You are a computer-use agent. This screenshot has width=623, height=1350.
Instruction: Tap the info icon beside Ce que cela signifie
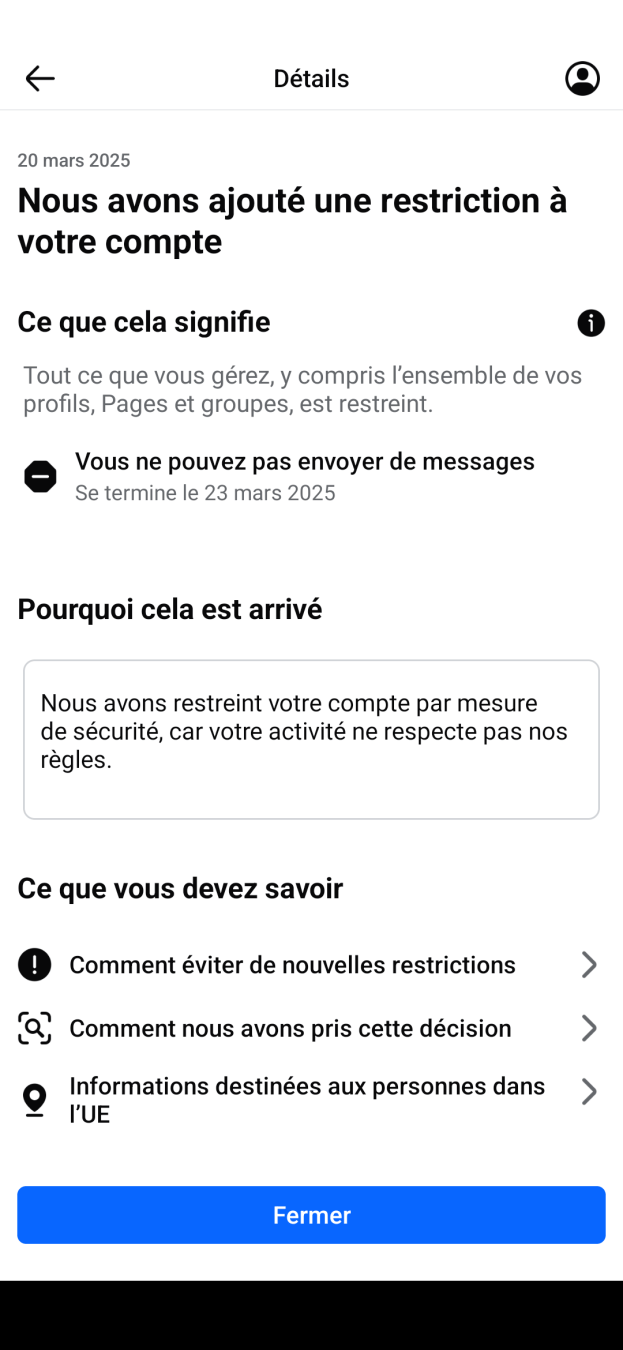[591, 323]
